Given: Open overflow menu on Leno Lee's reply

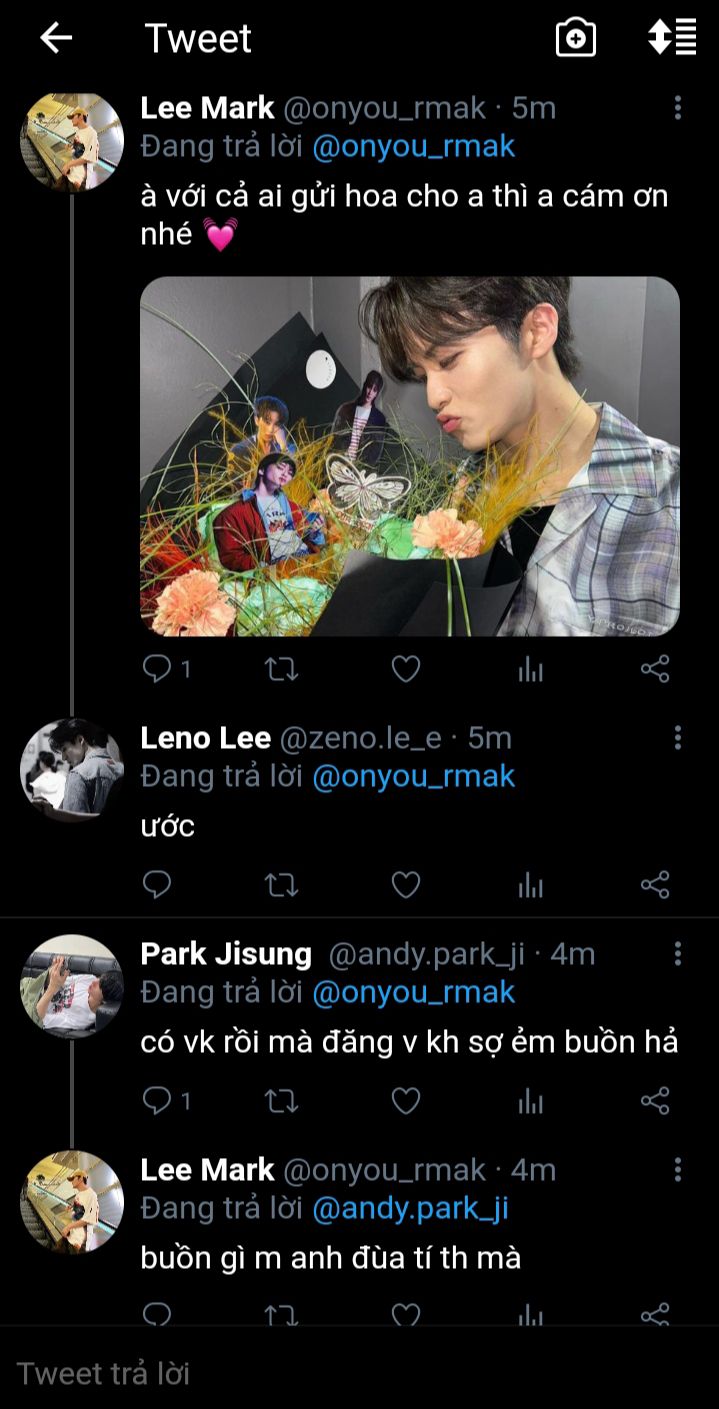Looking at the screenshot, I should [678, 738].
